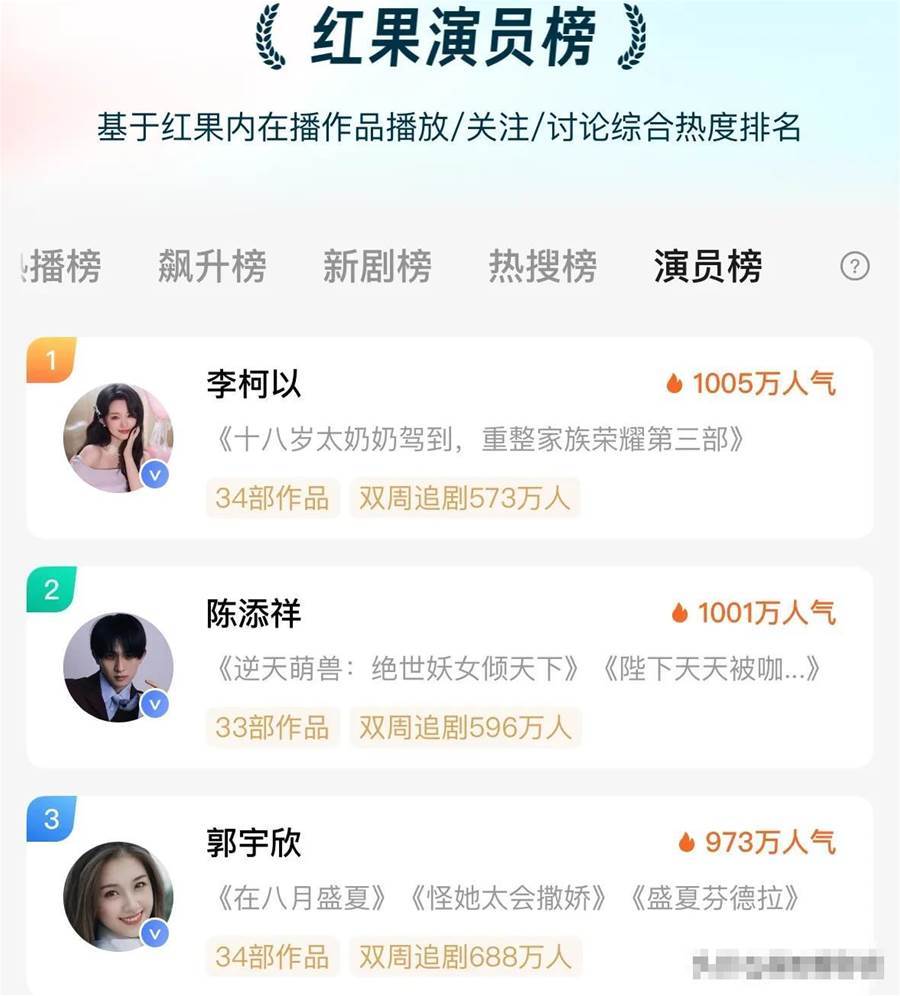Open 陈添祥's actor card
The width and height of the screenshot is (900, 996).
[450, 667]
